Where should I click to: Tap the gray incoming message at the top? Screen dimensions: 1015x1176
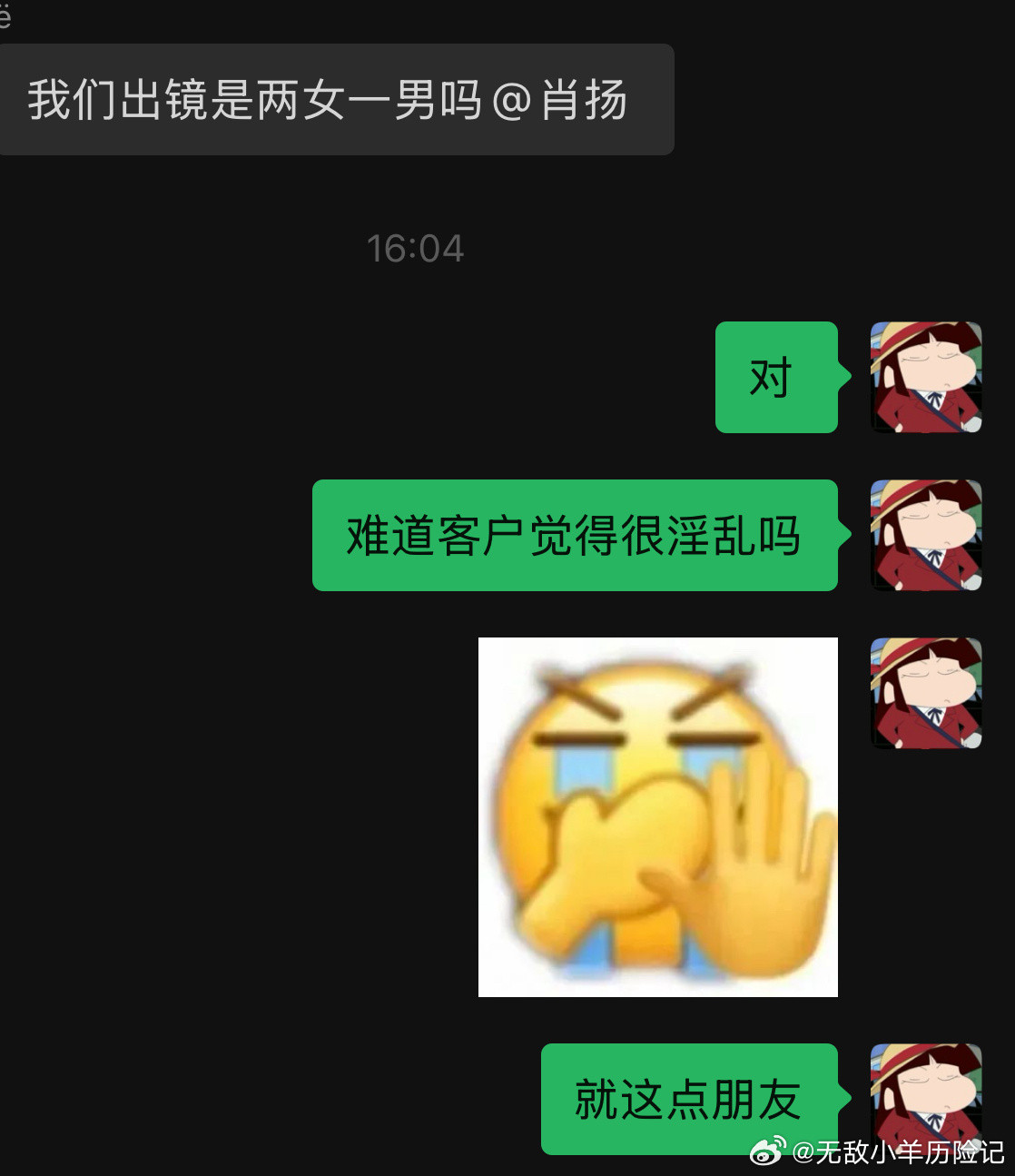pyautogui.click(x=336, y=100)
